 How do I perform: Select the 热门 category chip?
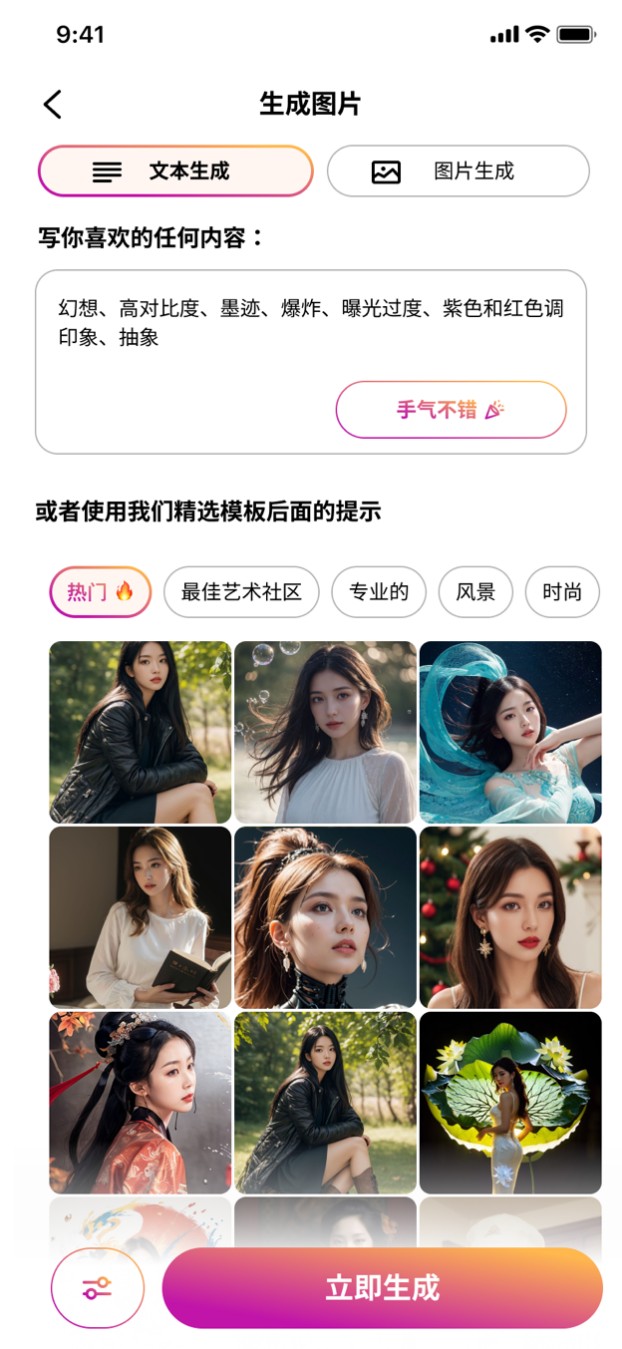[100, 592]
